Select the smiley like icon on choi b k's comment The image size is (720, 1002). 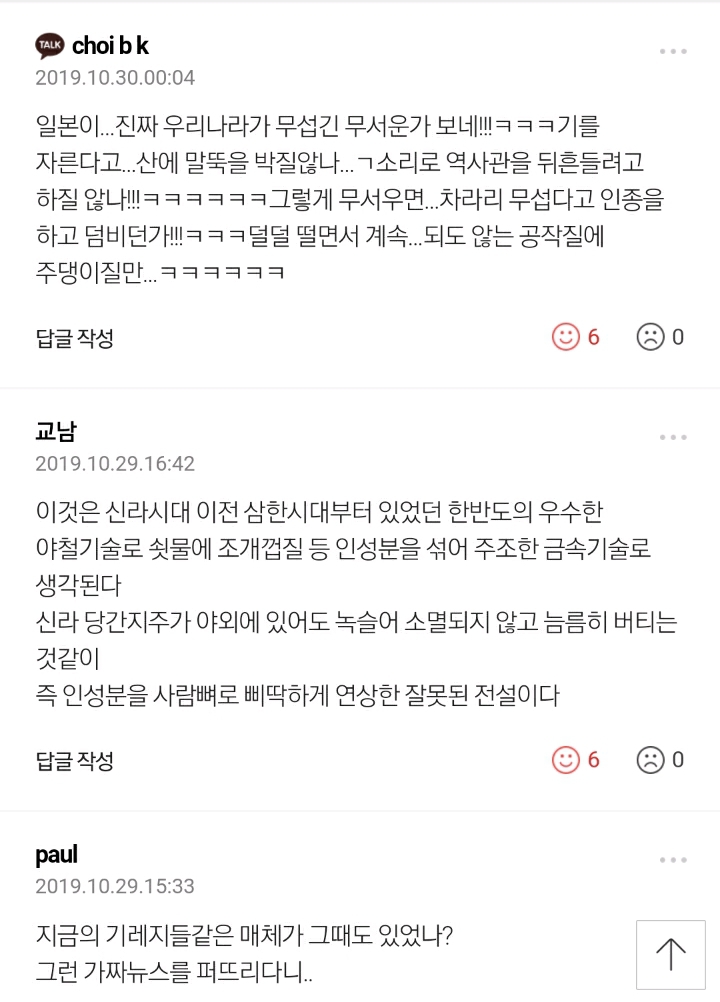566,337
